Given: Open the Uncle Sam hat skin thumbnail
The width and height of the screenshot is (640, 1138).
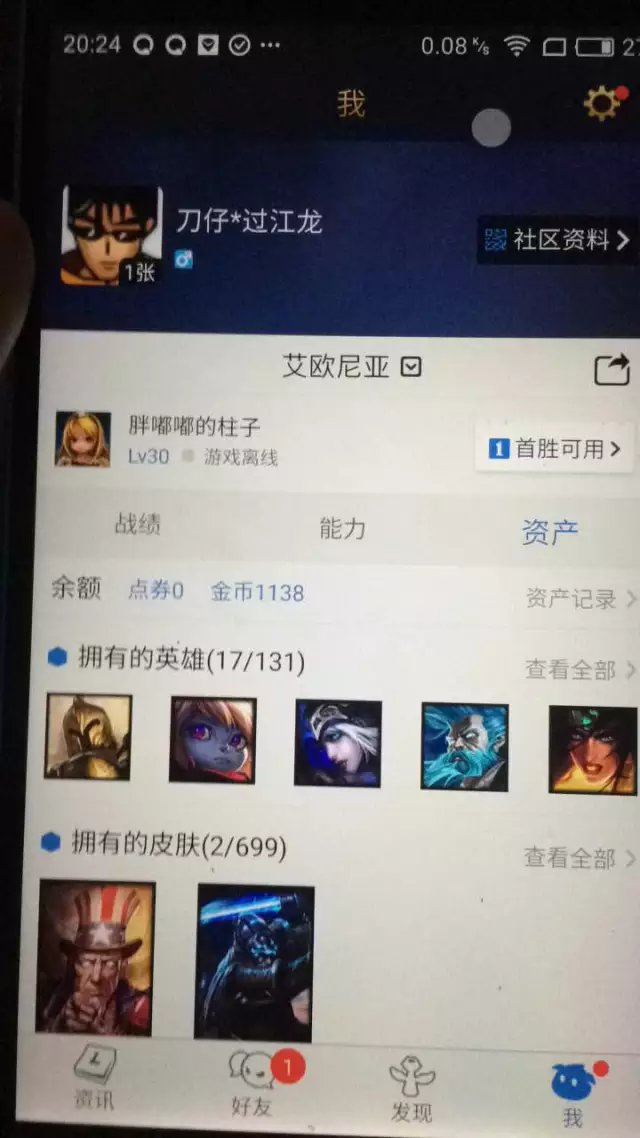Looking at the screenshot, I should click(x=96, y=957).
